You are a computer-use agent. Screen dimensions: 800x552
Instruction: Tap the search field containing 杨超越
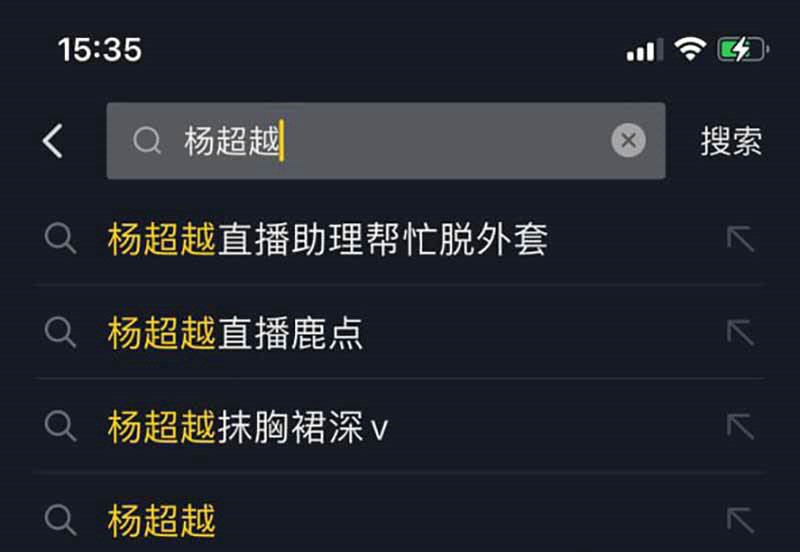[x=380, y=141]
